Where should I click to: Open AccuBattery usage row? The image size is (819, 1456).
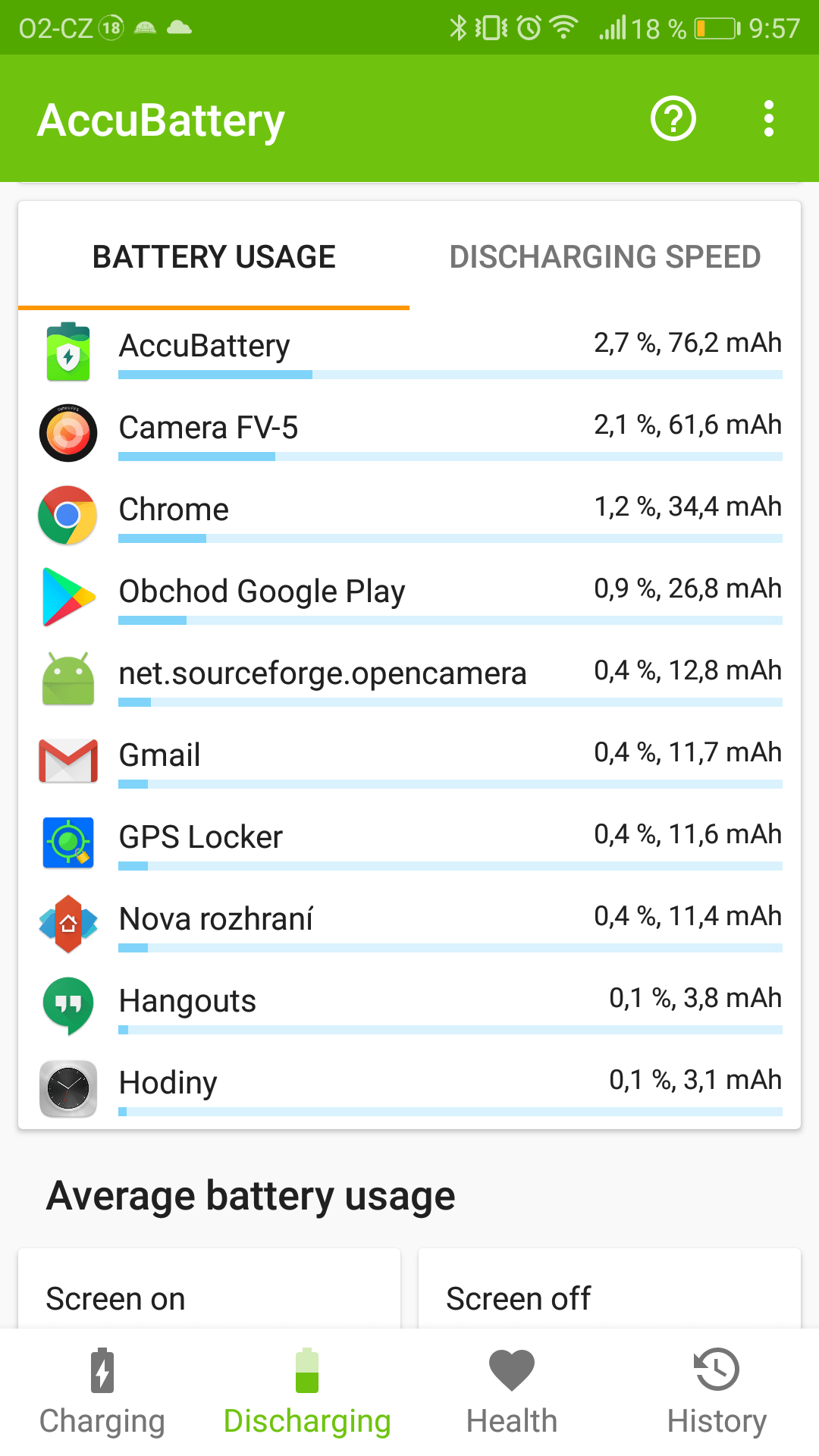pyautogui.click(x=409, y=351)
